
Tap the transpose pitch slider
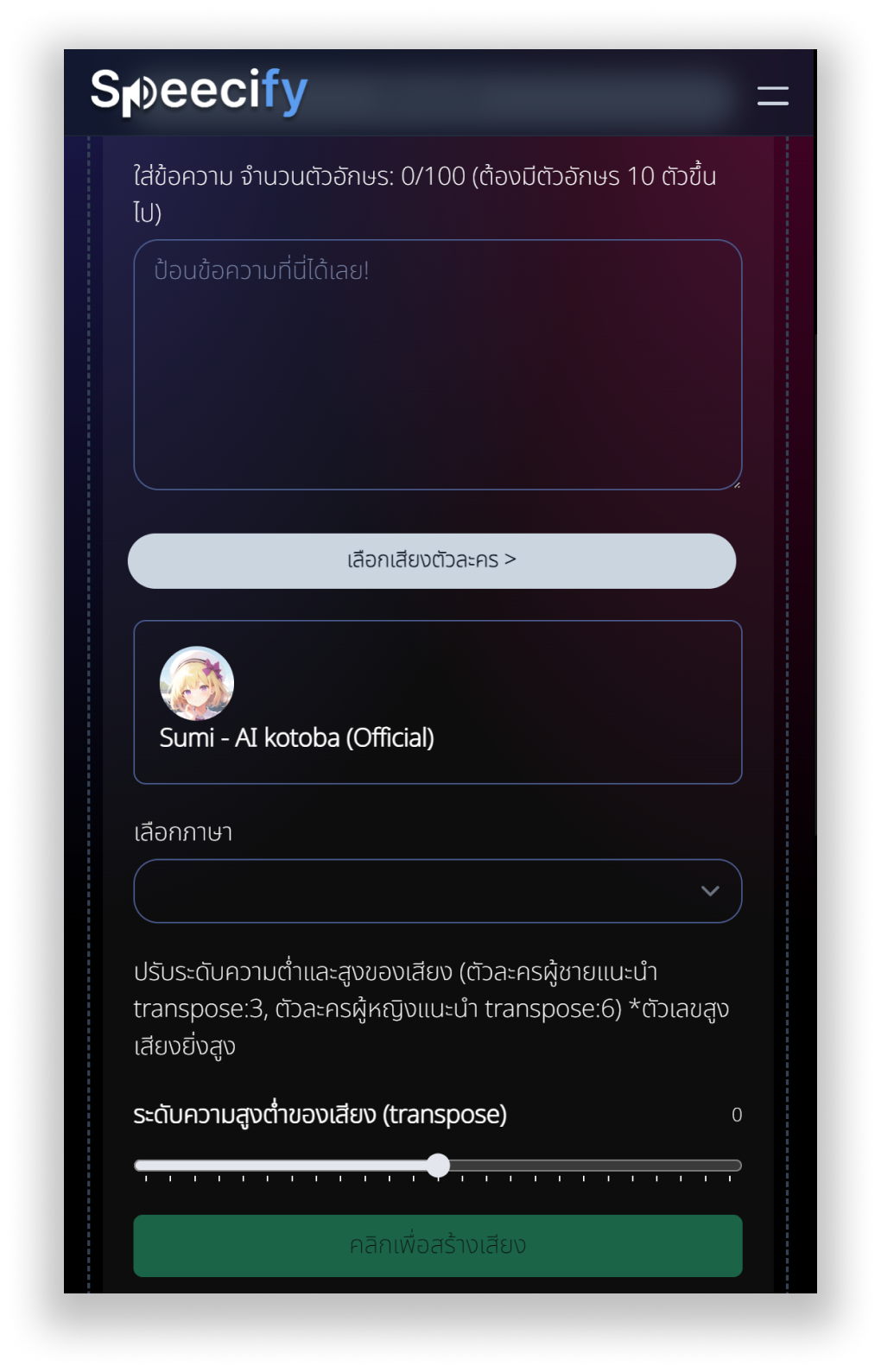click(437, 1165)
